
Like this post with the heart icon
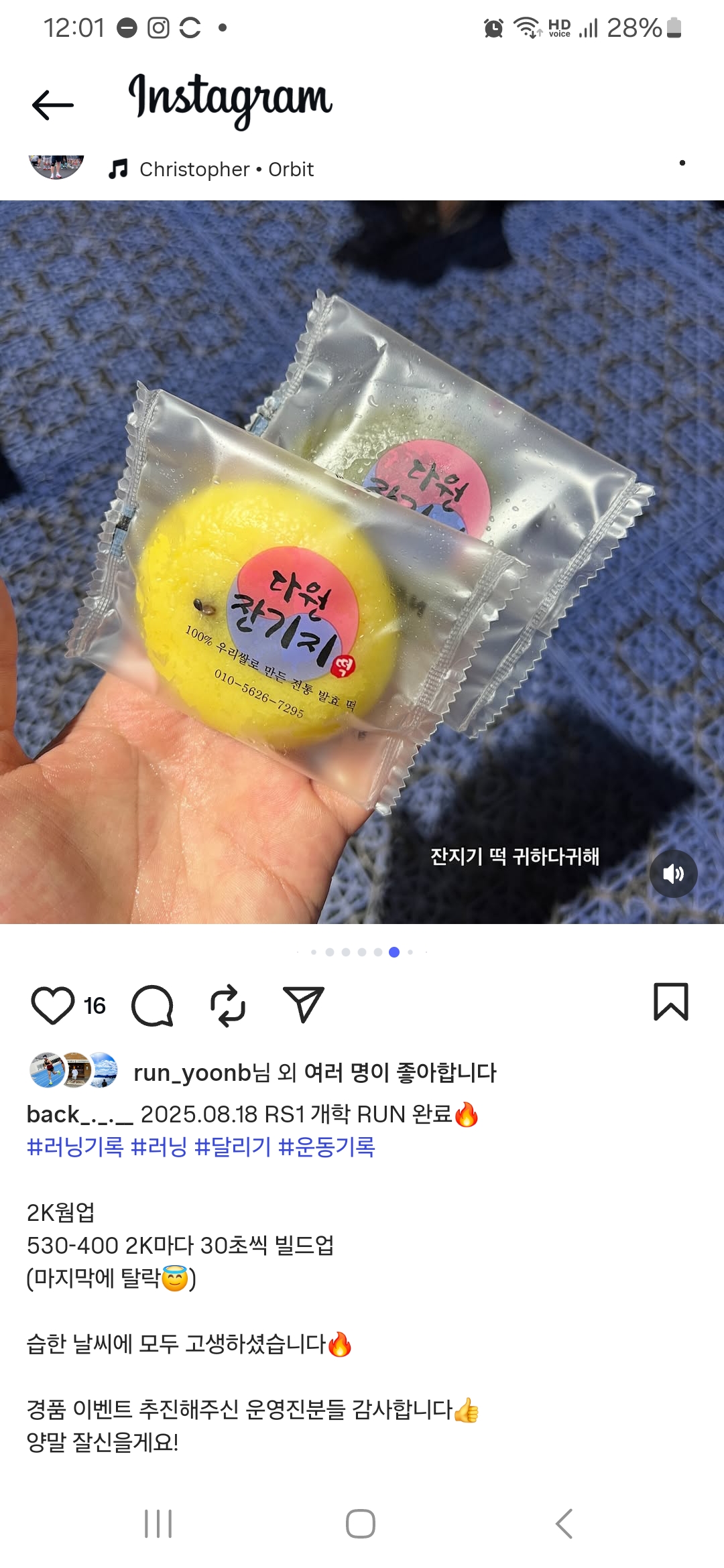[53, 1005]
